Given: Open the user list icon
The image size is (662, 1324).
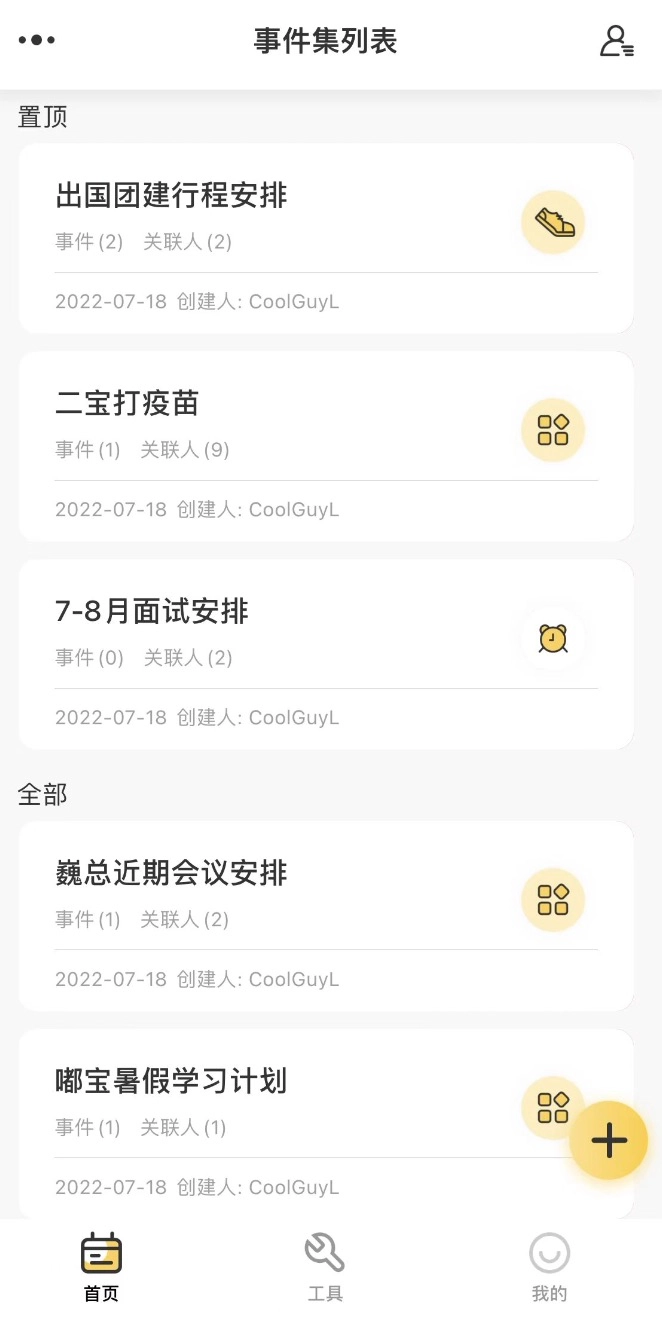Looking at the screenshot, I should click(616, 41).
